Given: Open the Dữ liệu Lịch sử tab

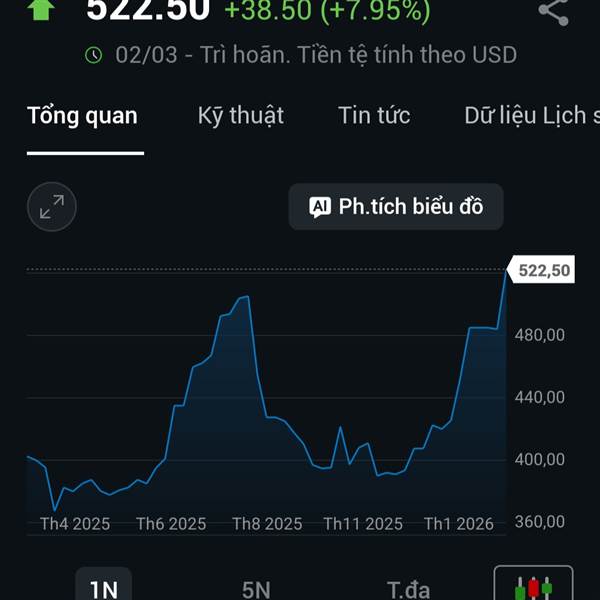Looking at the screenshot, I should (528, 116).
